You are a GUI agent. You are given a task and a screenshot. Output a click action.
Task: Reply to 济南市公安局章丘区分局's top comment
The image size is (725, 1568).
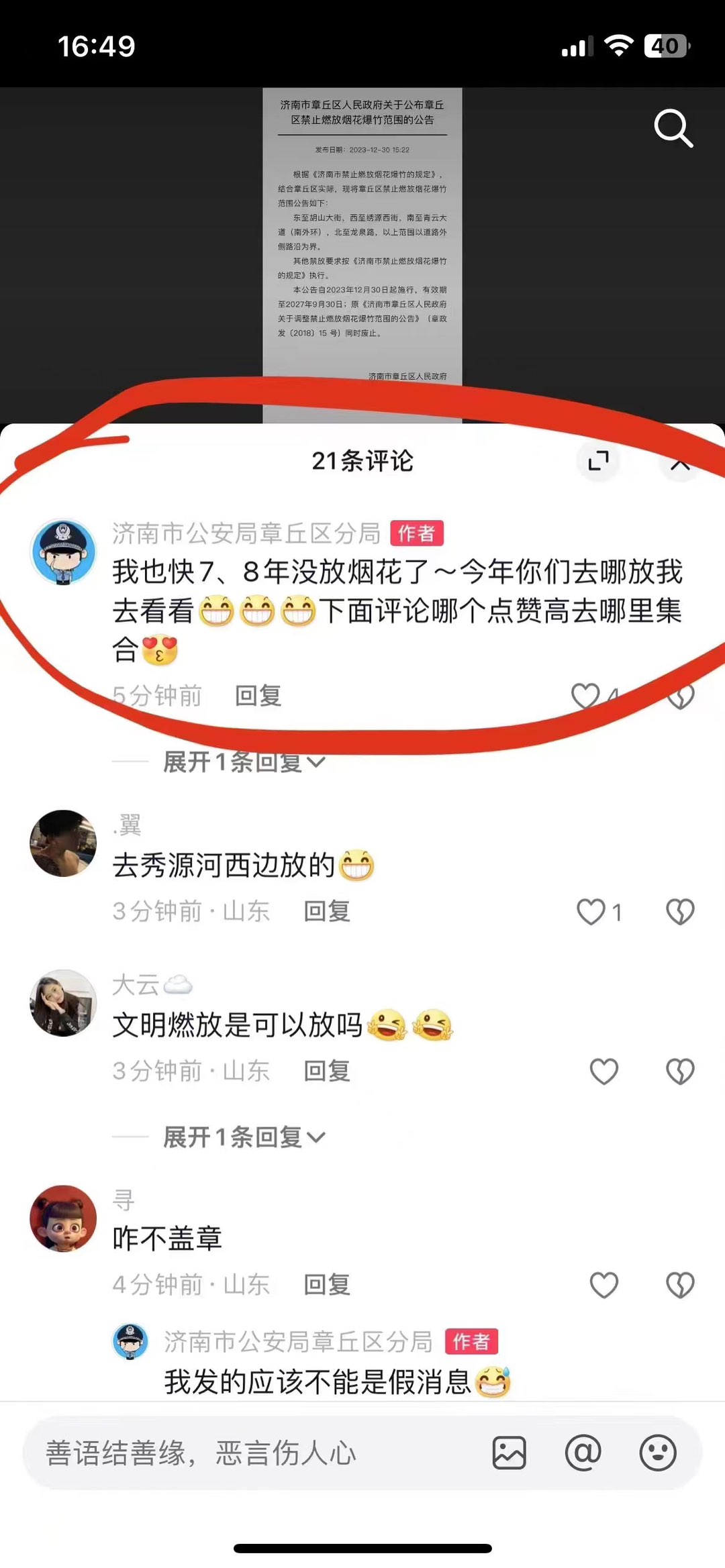[258, 696]
